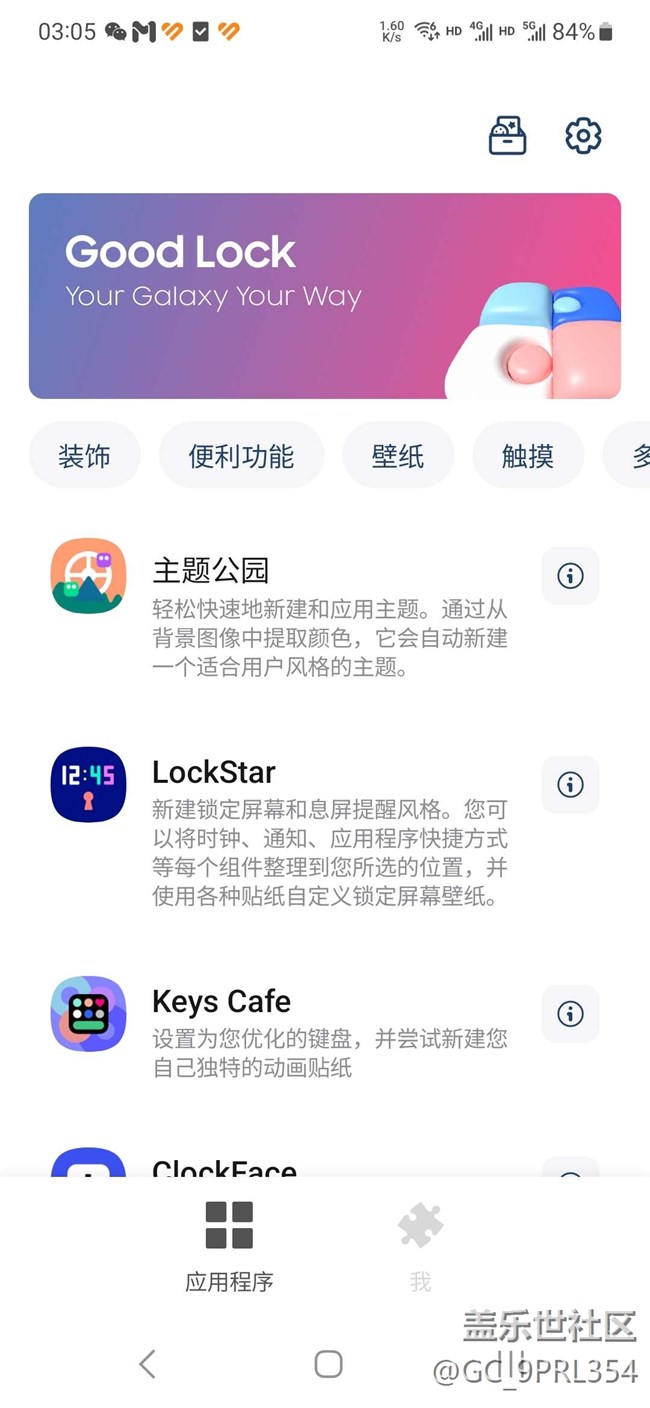Image resolution: width=650 pixels, height=1408 pixels.
Task: Return to the home screen
Action: tap(328, 1364)
